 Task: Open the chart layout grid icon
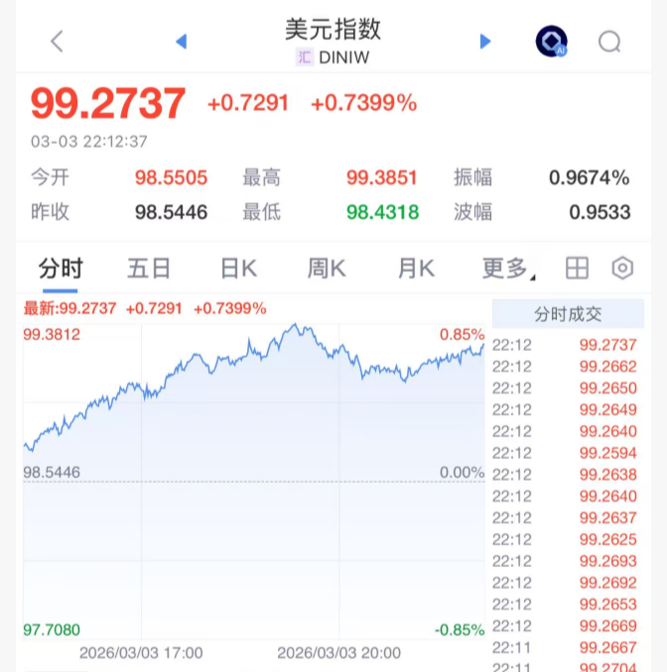point(577,268)
